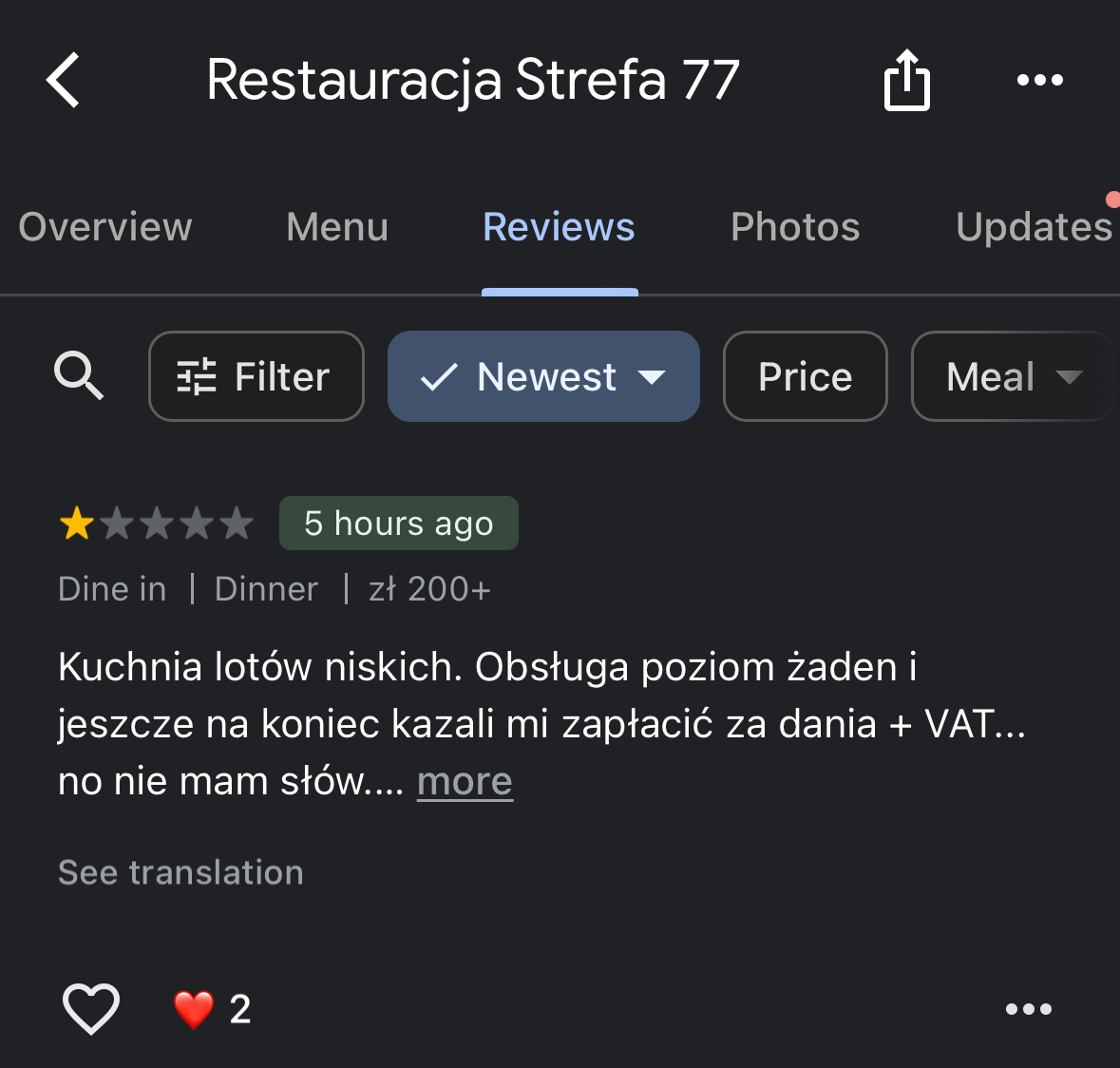The image size is (1120, 1068).
Task: Select the Reviews tab
Action: pyautogui.click(x=559, y=227)
